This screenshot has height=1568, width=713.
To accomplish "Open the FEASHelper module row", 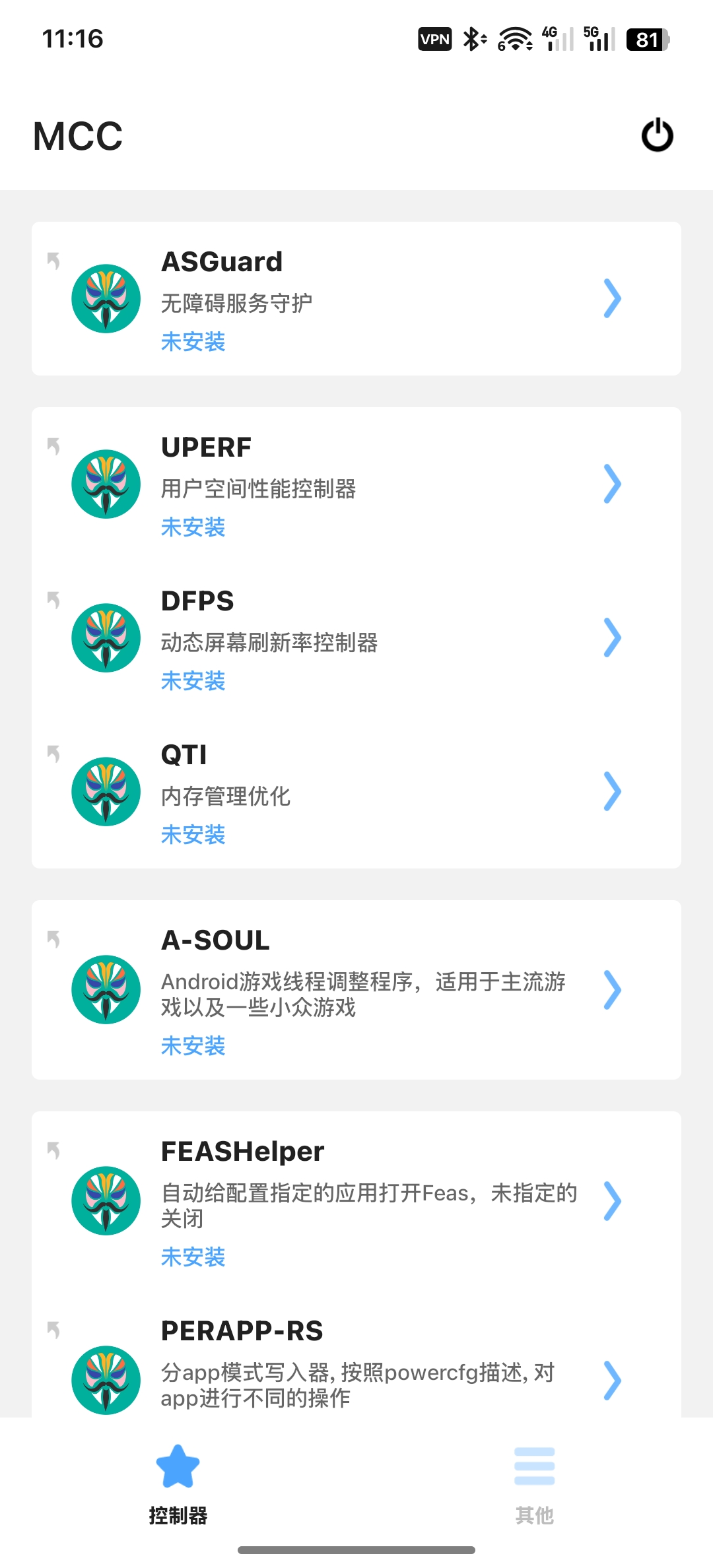I will coord(356,1201).
